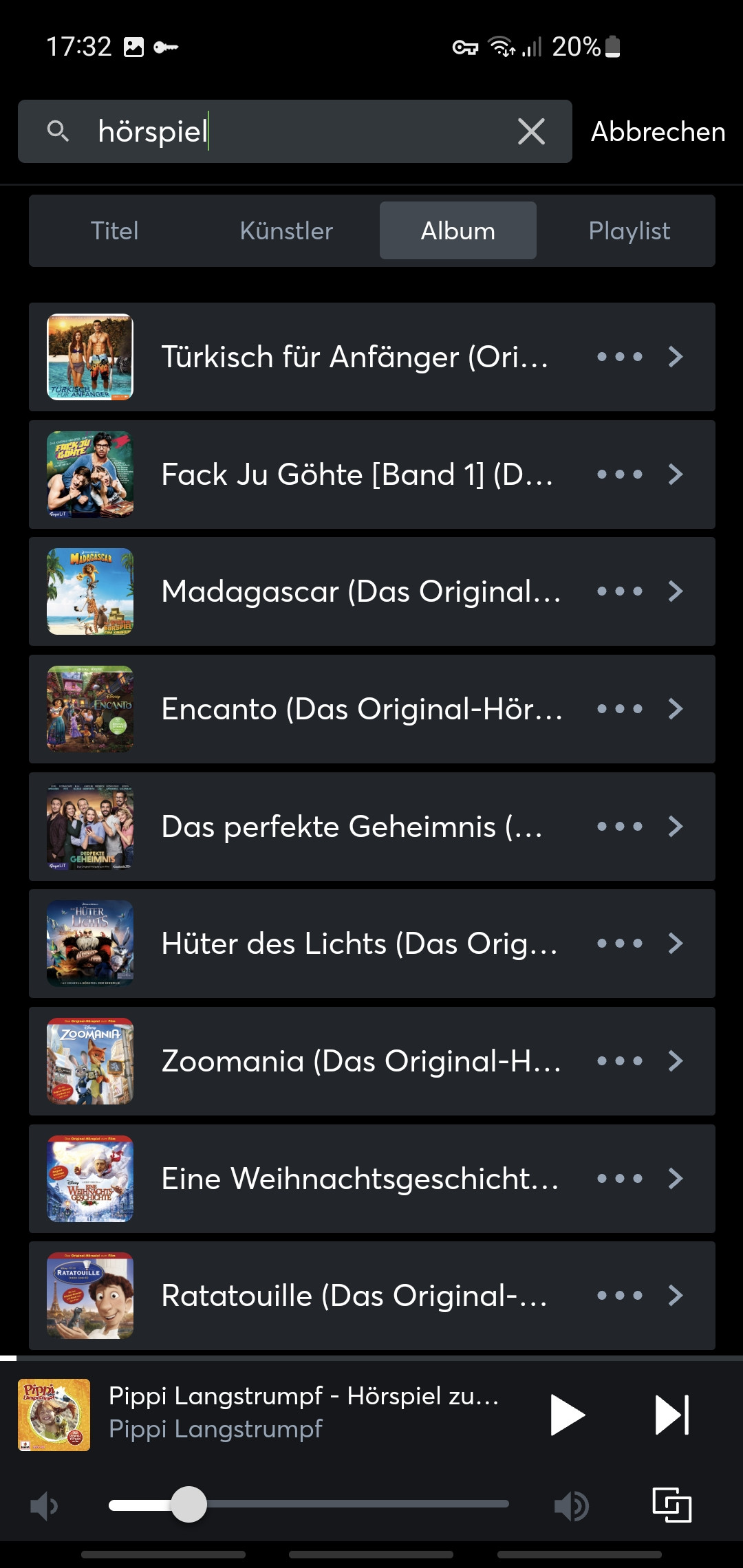Image resolution: width=743 pixels, height=1568 pixels.
Task: Open the room grouping icon
Action: [x=671, y=1505]
